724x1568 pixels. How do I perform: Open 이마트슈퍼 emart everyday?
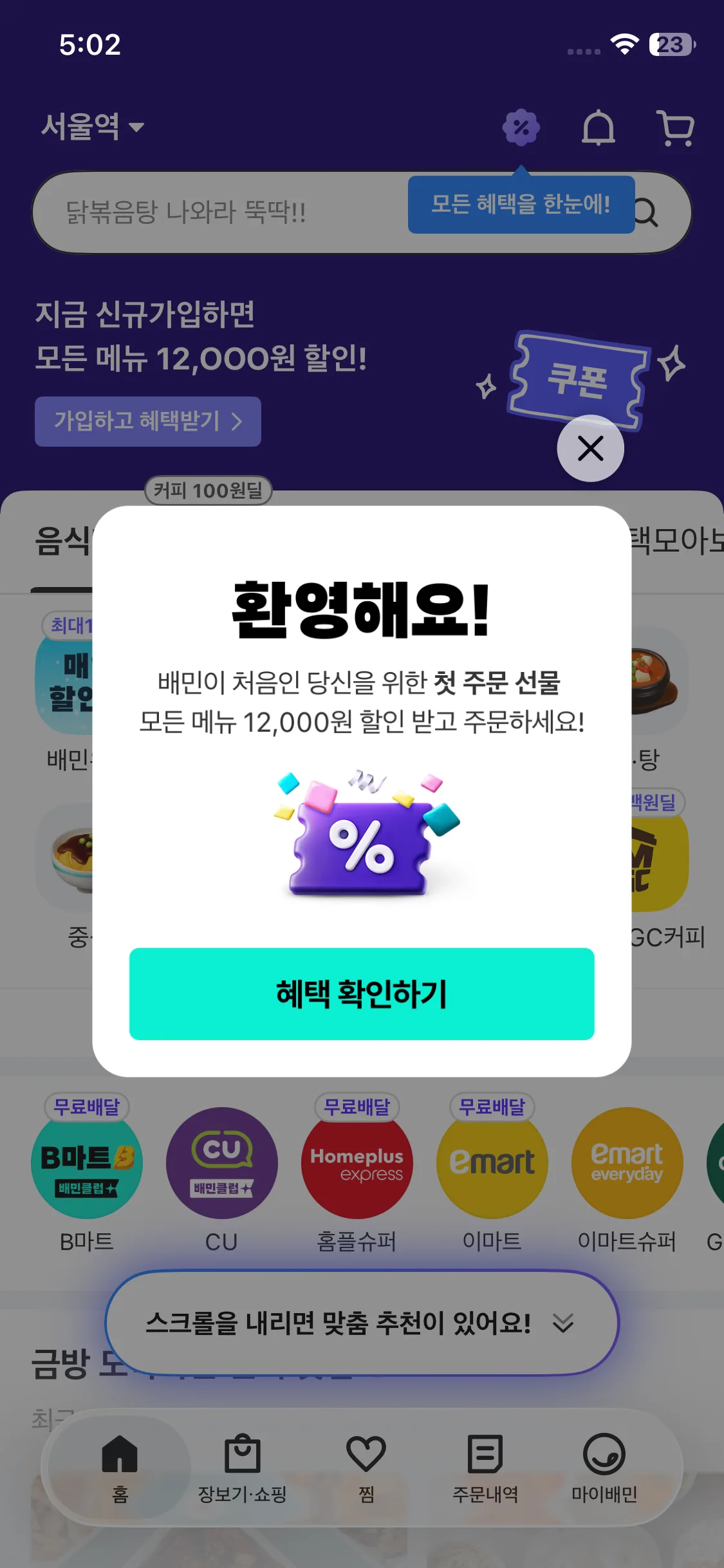click(627, 1162)
